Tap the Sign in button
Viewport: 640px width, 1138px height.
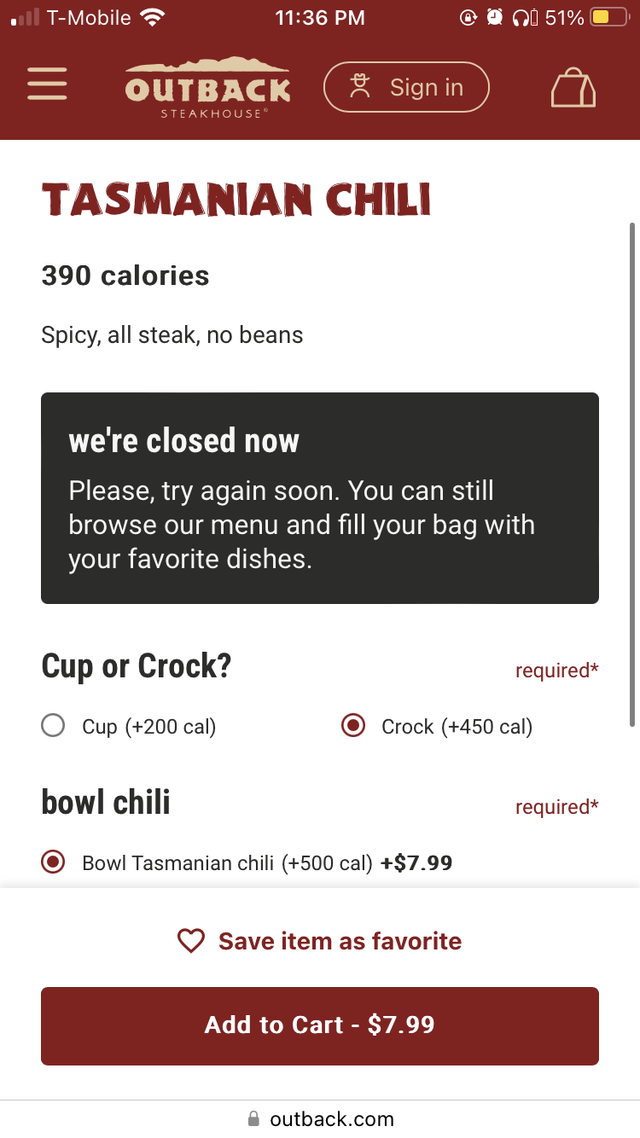coord(406,87)
